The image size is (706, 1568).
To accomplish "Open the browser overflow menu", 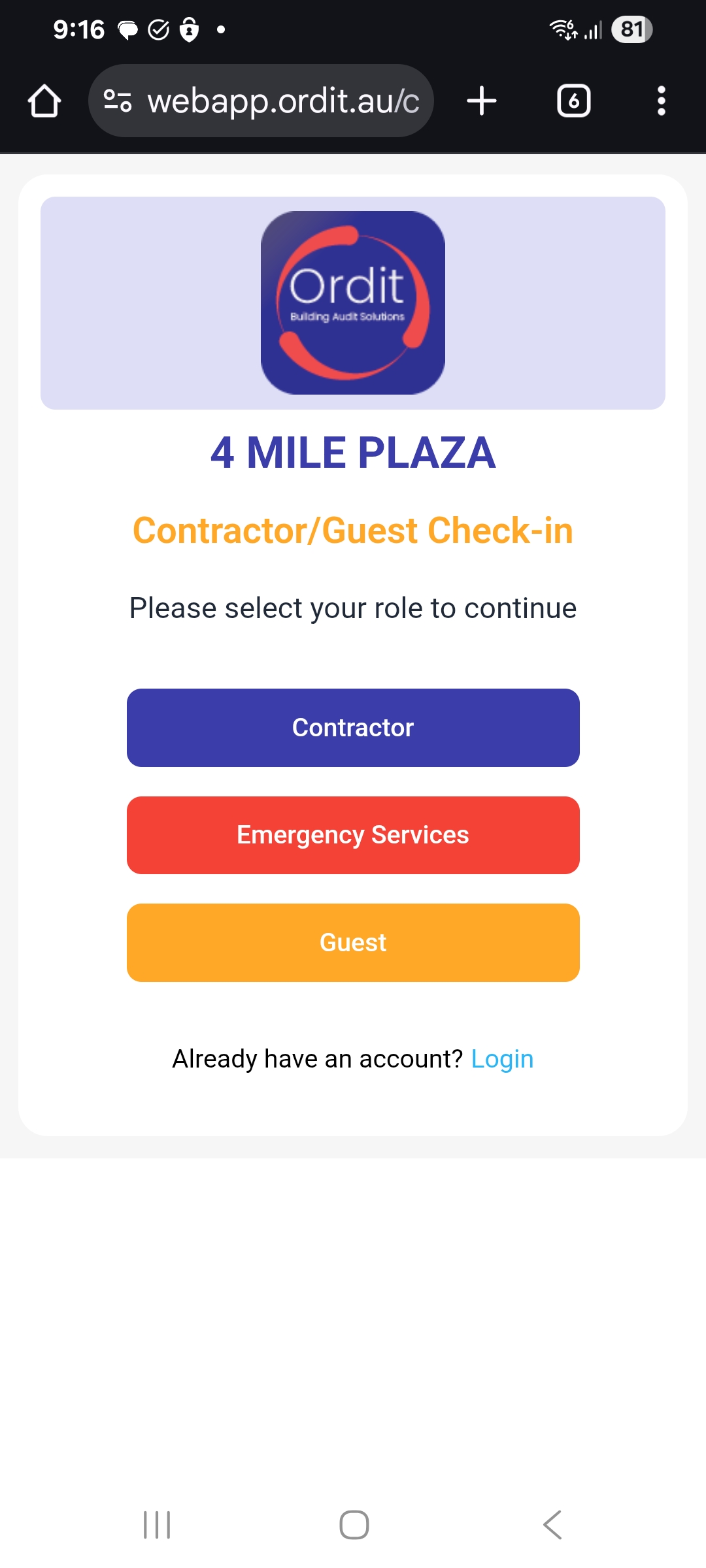I will pyautogui.click(x=661, y=101).
